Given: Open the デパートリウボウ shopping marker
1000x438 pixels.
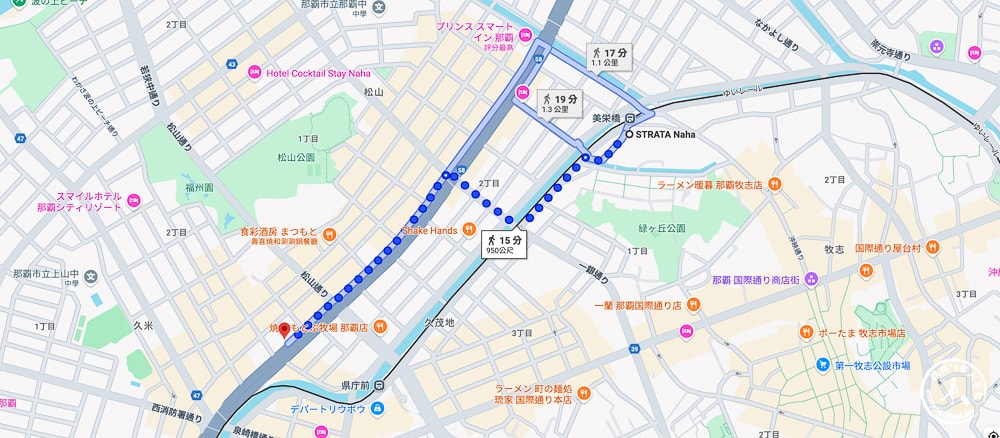Looking at the screenshot, I should [x=377, y=408].
